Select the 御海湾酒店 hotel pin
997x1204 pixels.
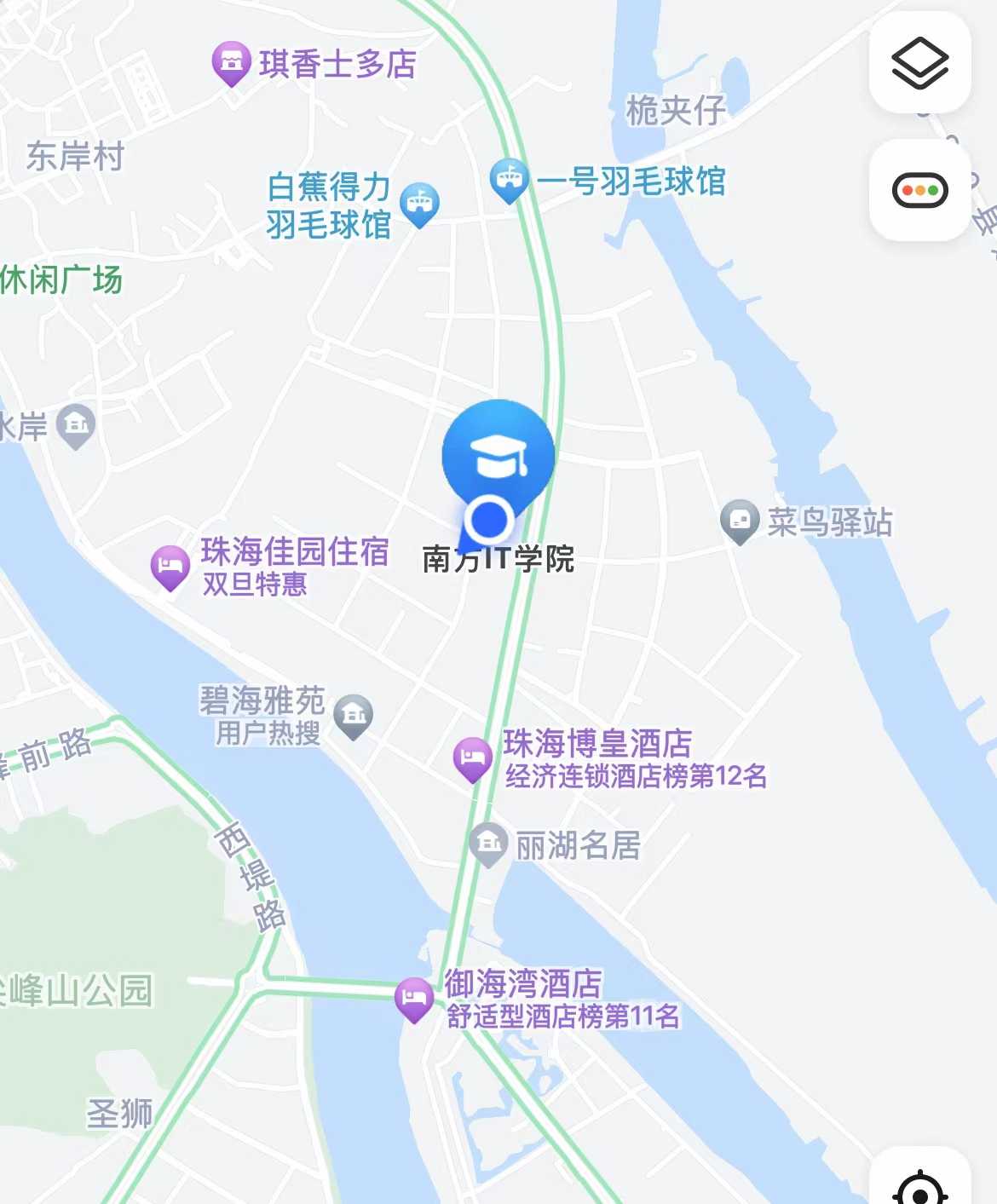(x=414, y=998)
